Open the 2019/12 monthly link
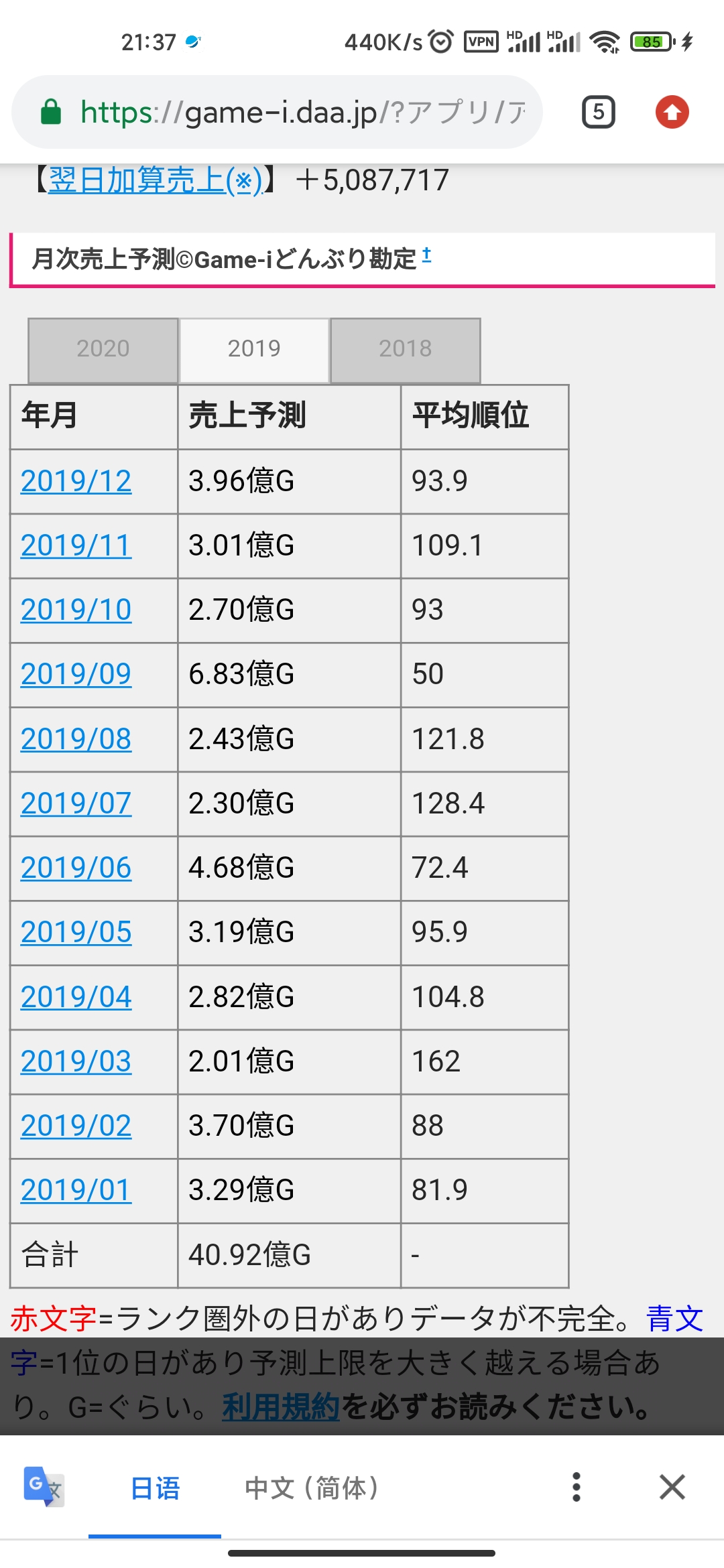724x1568 pixels. [x=76, y=481]
